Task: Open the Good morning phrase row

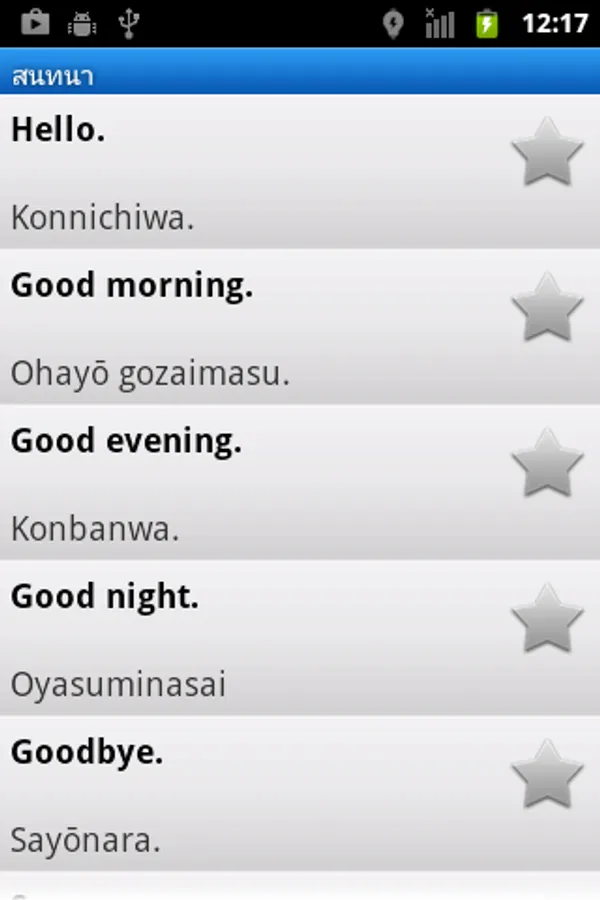Action: [x=300, y=327]
